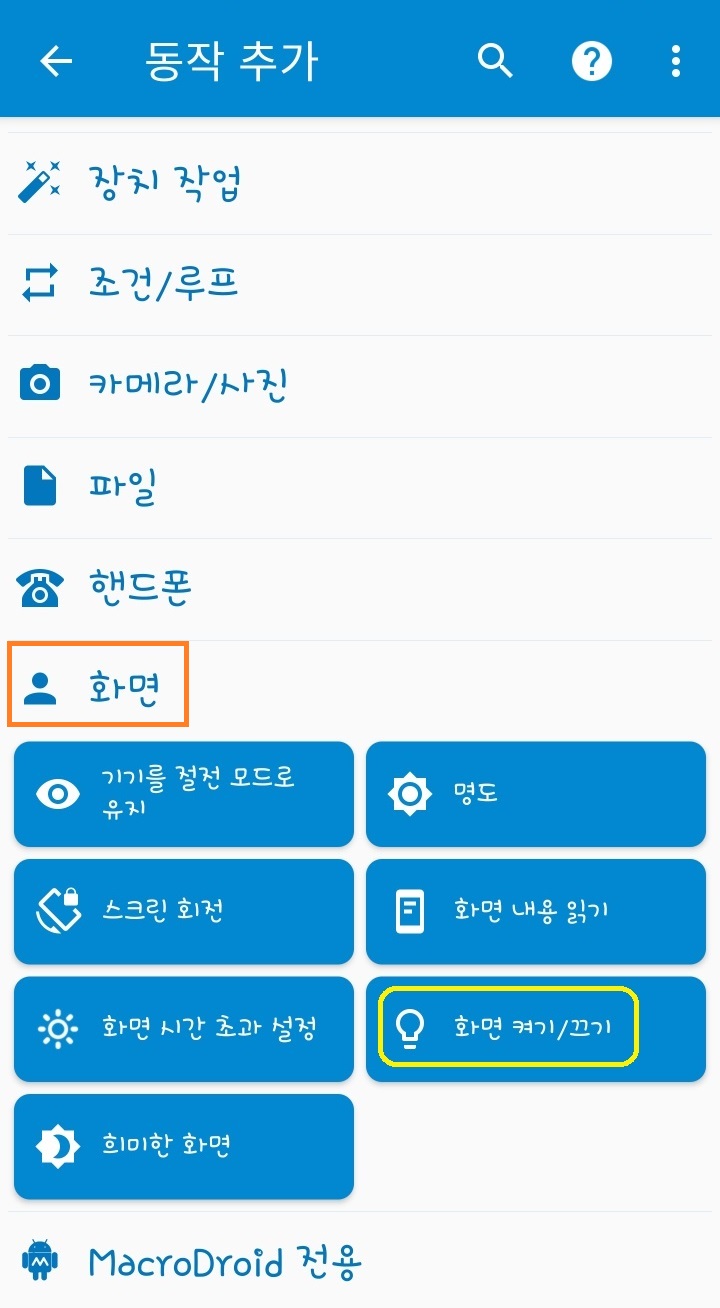Select 화면 시간 초과 설정 action
The image size is (720, 1308).
[184, 1028]
